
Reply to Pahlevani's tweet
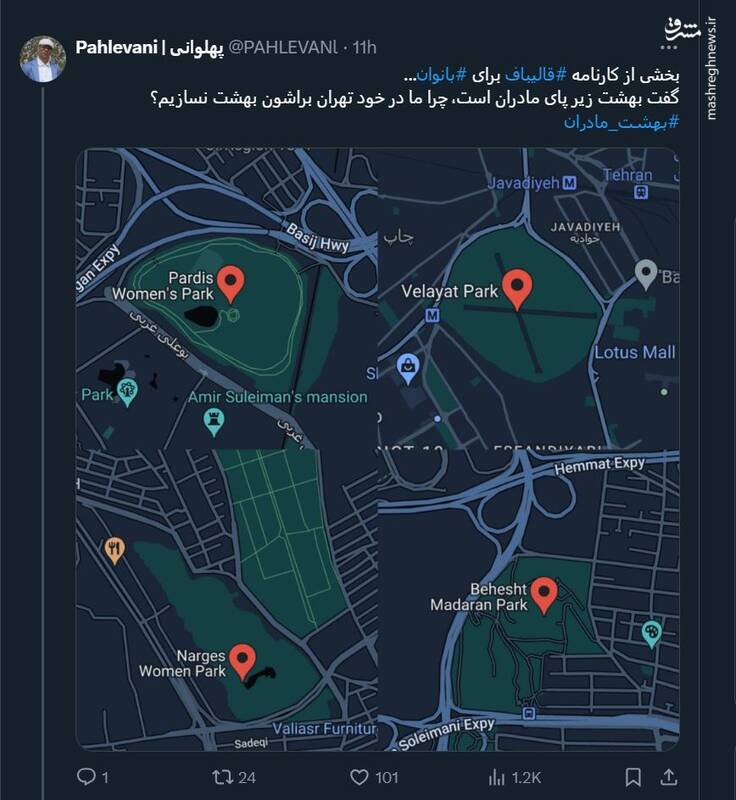pyautogui.click(x=86, y=777)
